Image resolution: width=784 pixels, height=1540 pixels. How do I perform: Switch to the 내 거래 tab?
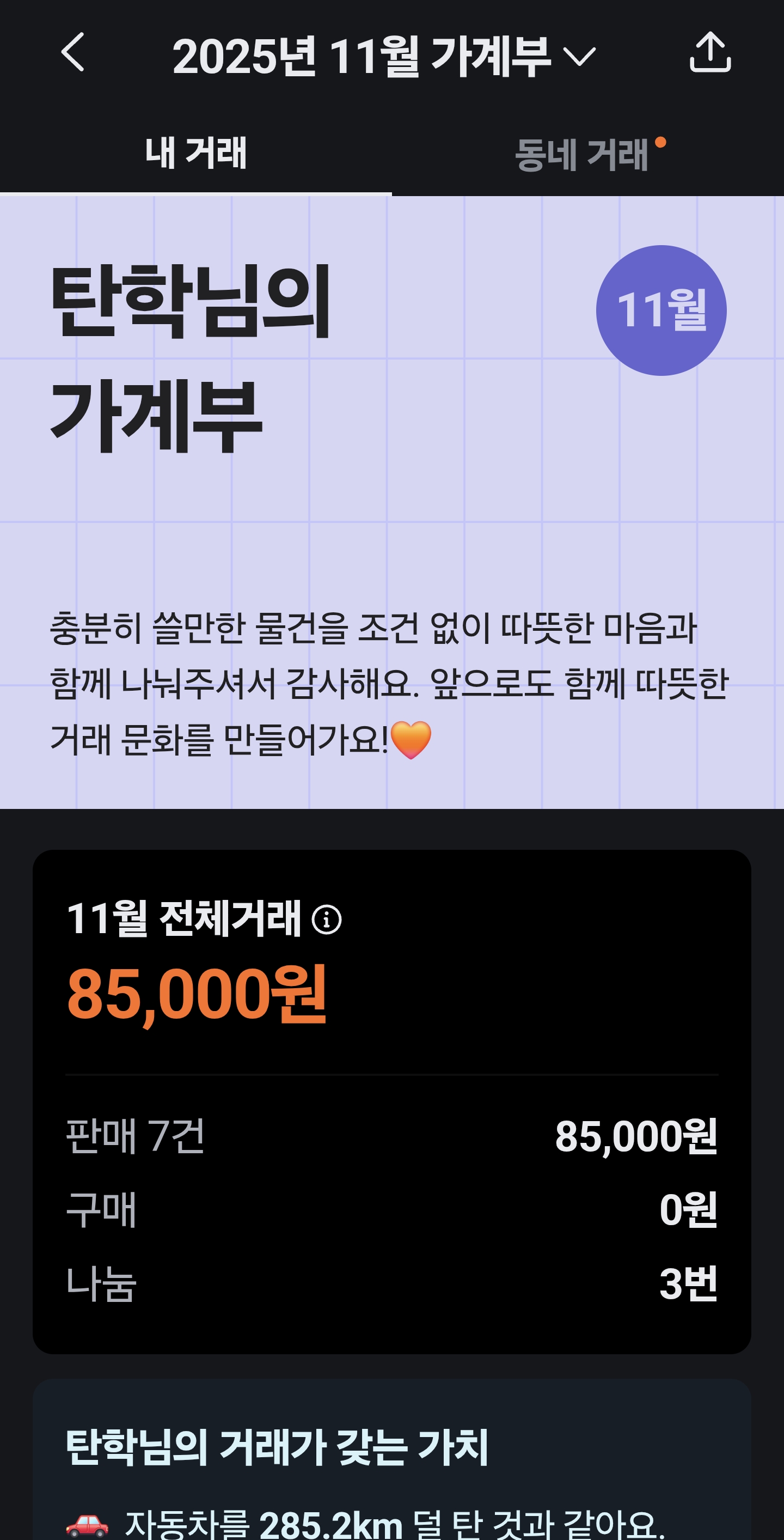195,153
